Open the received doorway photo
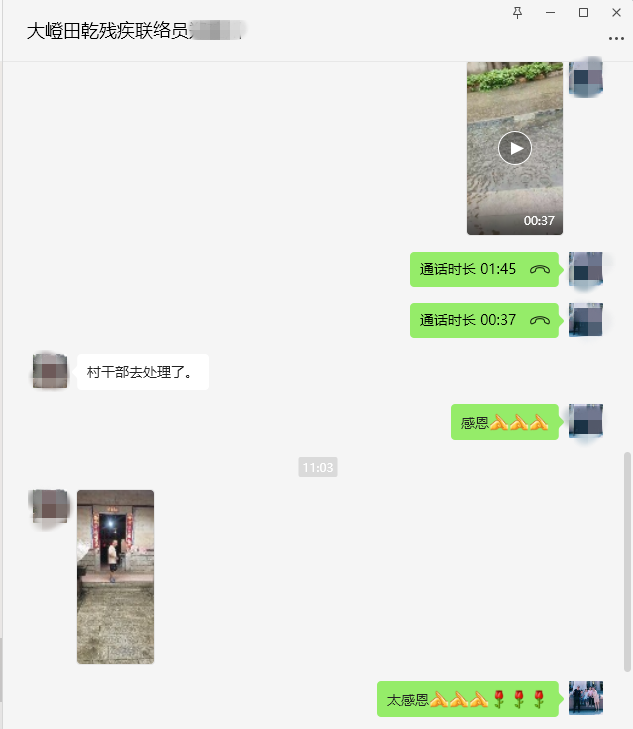This screenshot has height=729, width=633. click(115, 576)
